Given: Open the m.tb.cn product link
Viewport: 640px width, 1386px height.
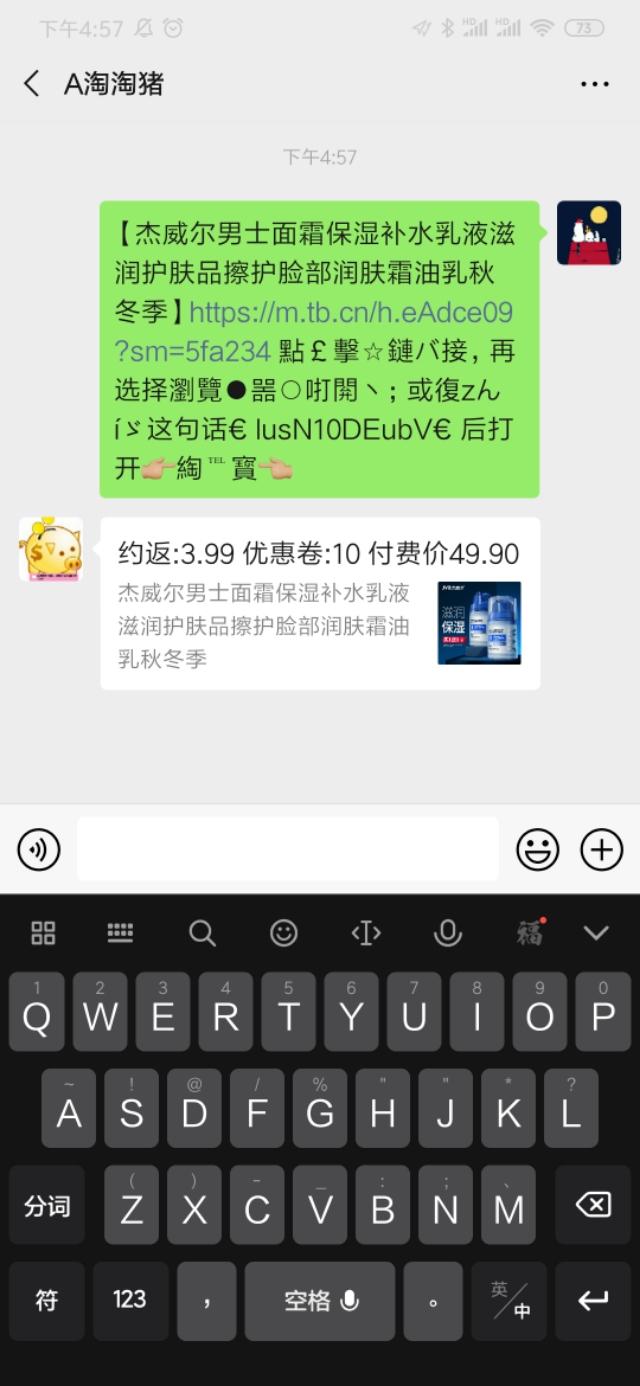Looking at the screenshot, I should click(x=350, y=313).
